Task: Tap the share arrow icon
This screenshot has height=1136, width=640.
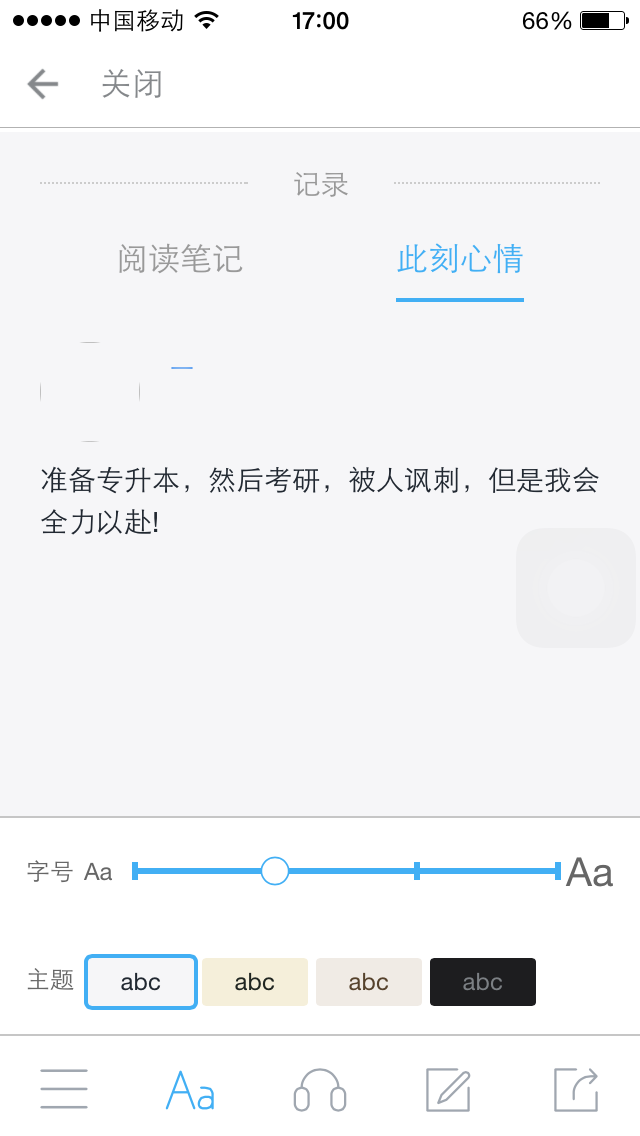Action: point(576,1089)
